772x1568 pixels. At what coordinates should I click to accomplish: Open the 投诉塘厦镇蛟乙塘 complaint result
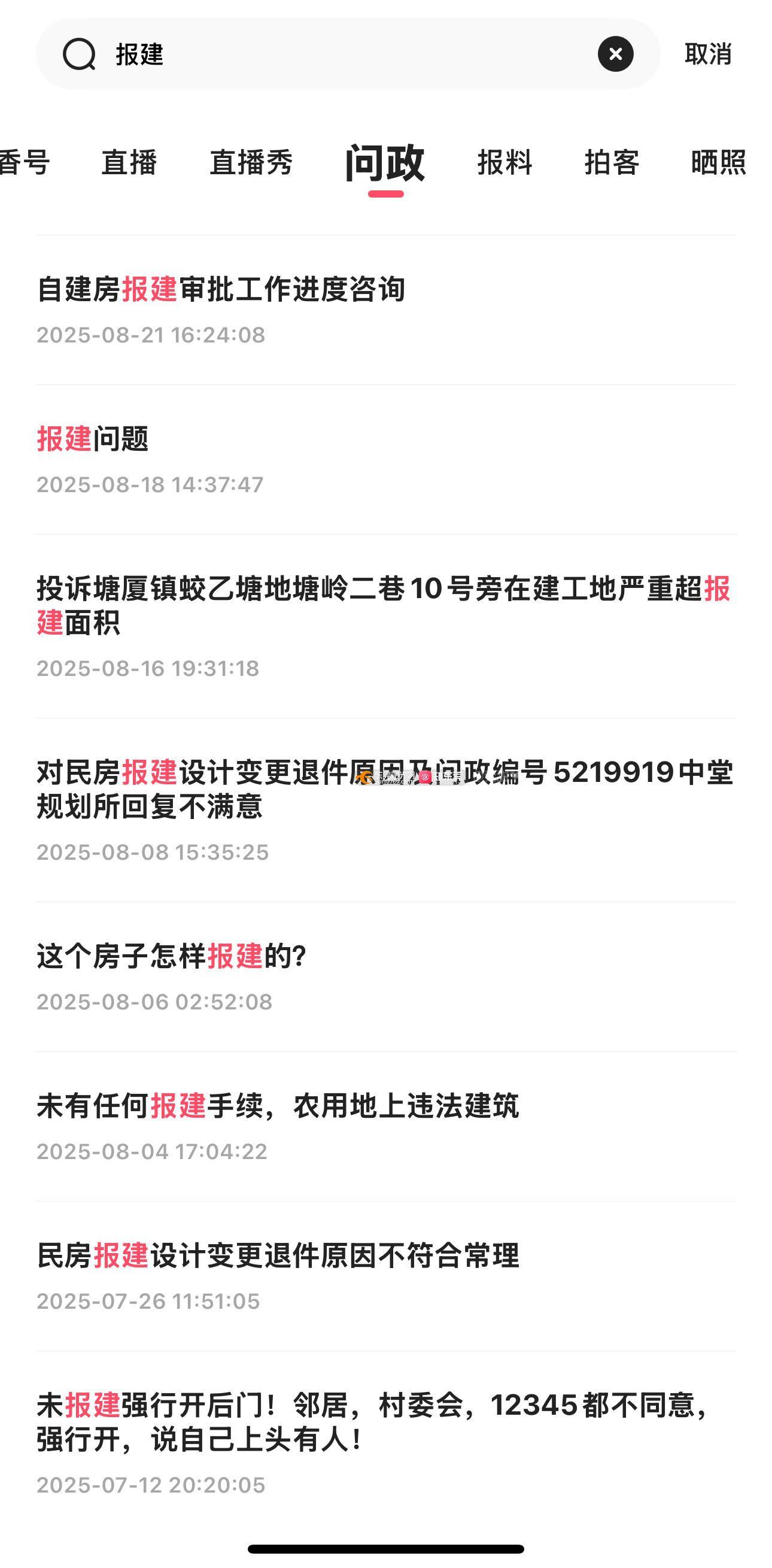[383, 606]
